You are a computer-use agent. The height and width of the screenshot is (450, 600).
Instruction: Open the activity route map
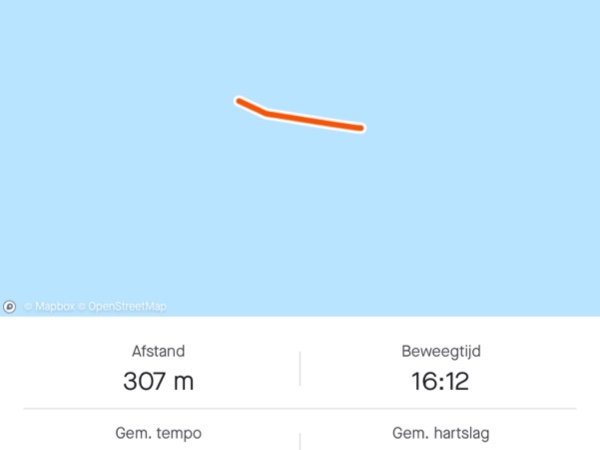pos(300,160)
